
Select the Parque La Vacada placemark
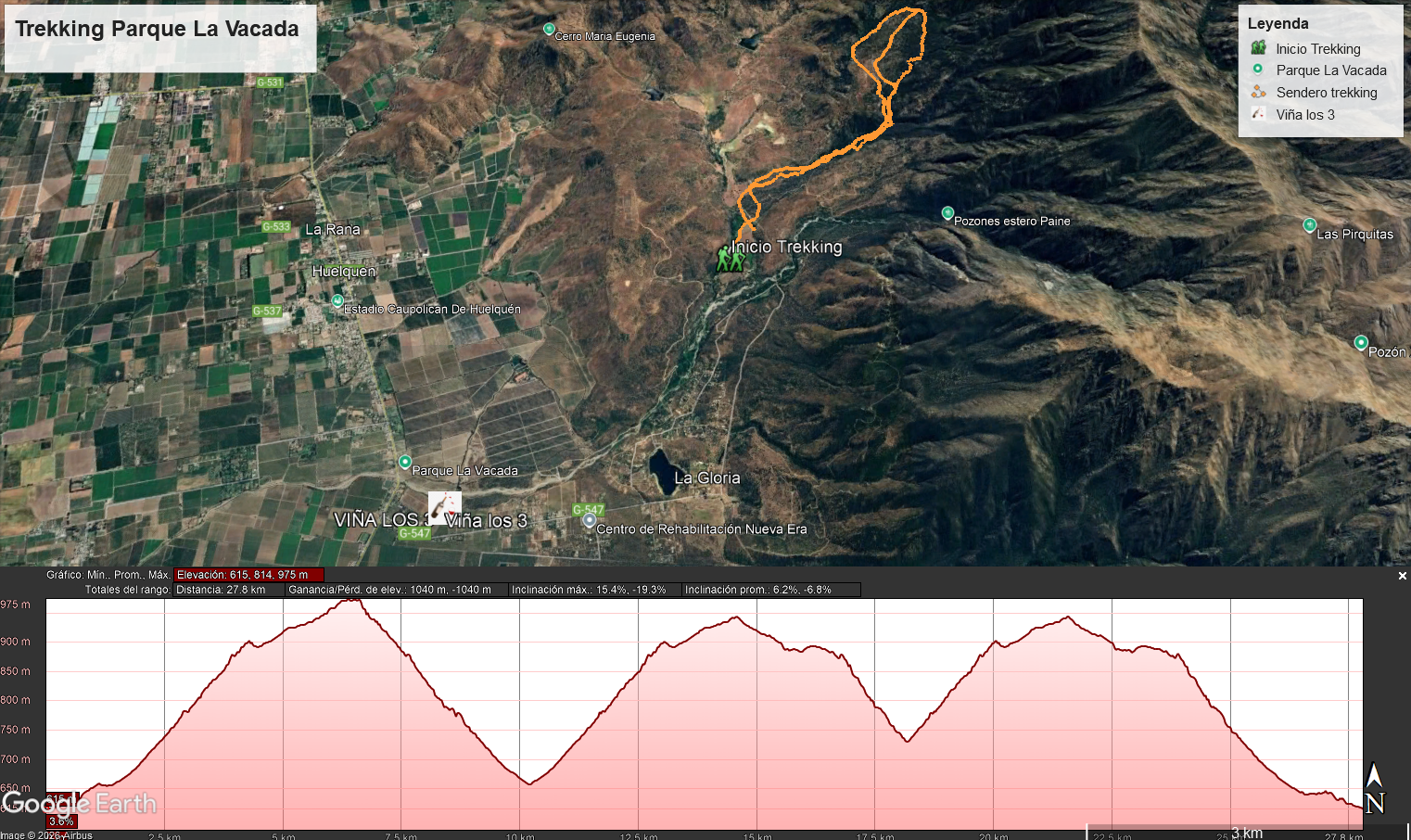(x=405, y=462)
